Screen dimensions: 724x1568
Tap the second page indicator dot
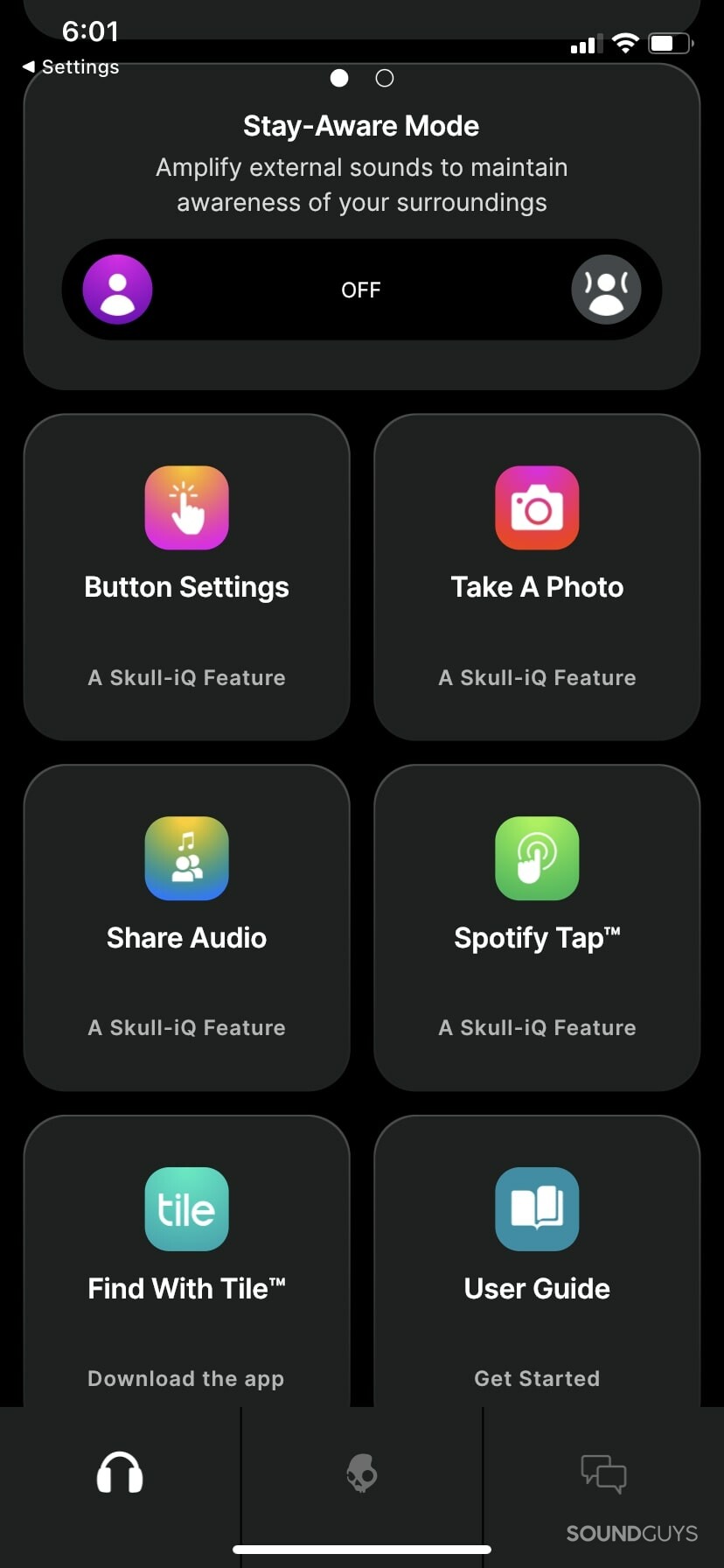coord(384,79)
